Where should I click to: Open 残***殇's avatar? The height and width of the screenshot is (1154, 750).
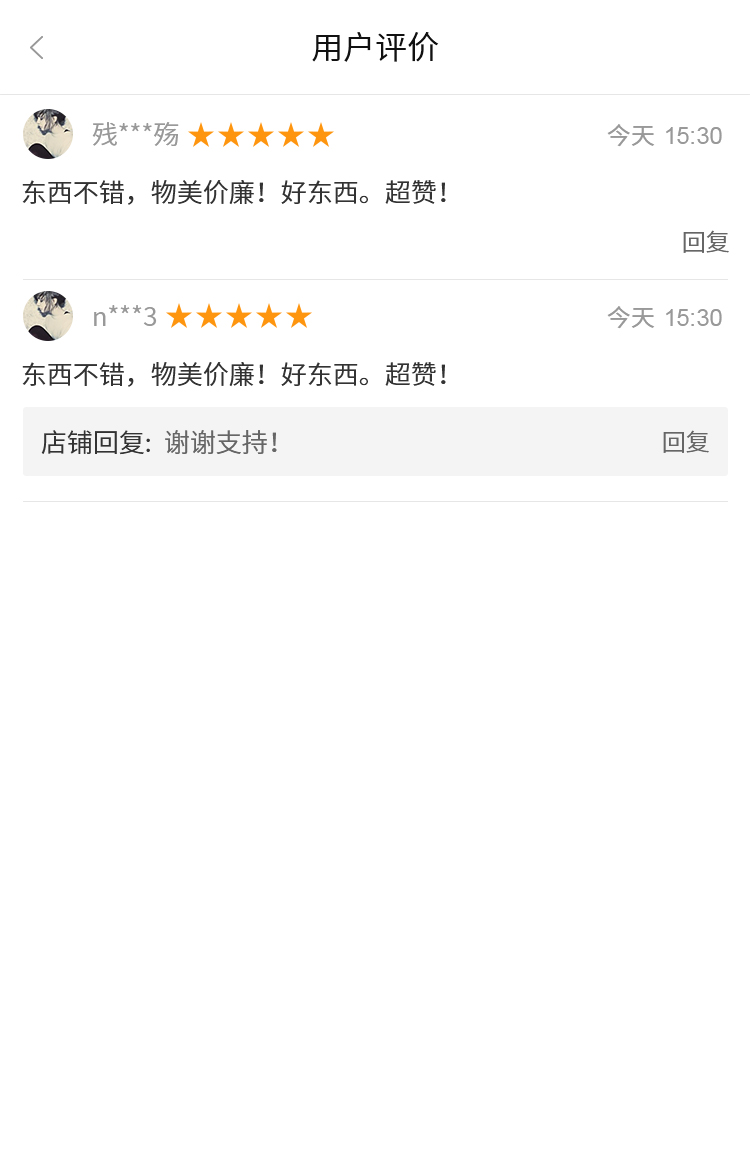click(48, 134)
